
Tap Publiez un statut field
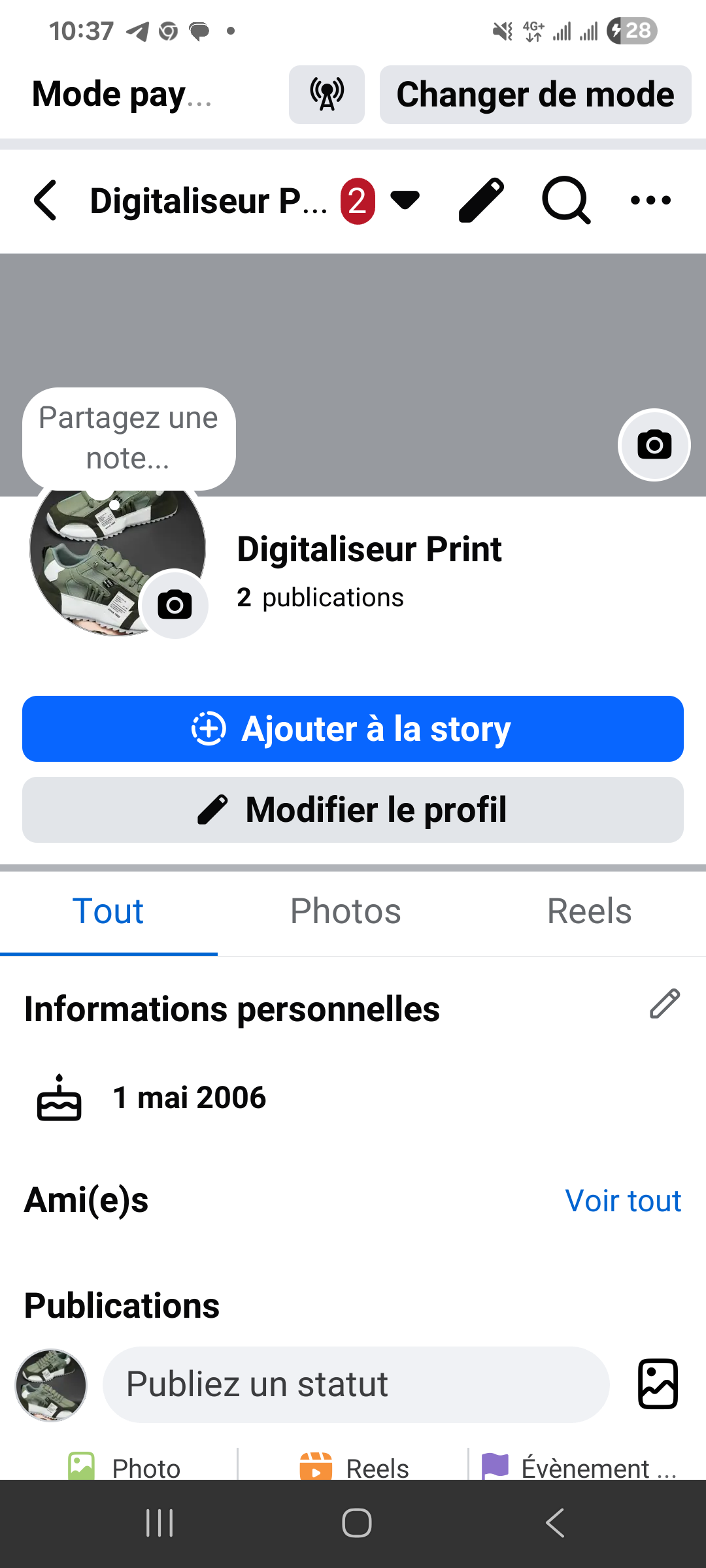(356, 1384)
